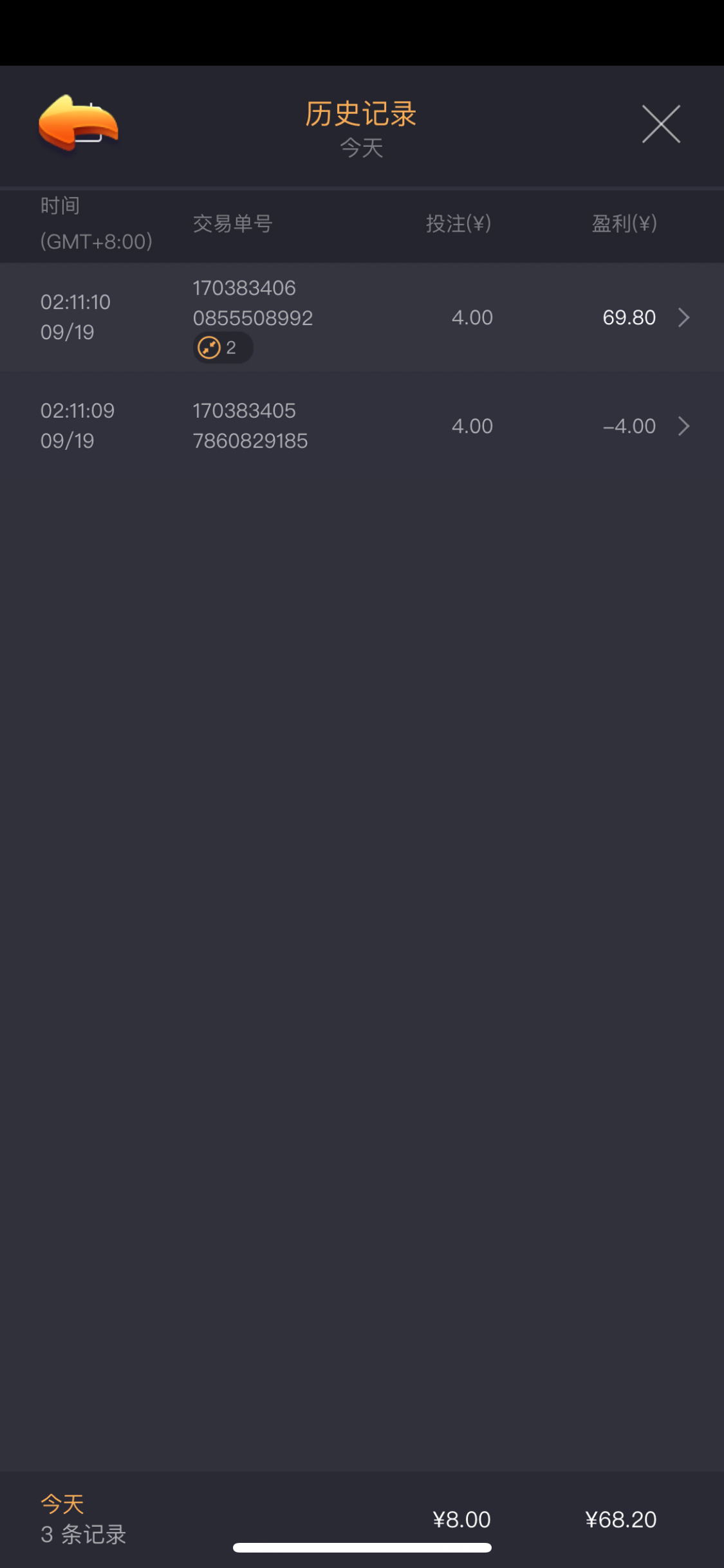The height and width of the screenshot is (1568, 724).
Task: Go back using the orange arrow
Action: coord(78,122)
